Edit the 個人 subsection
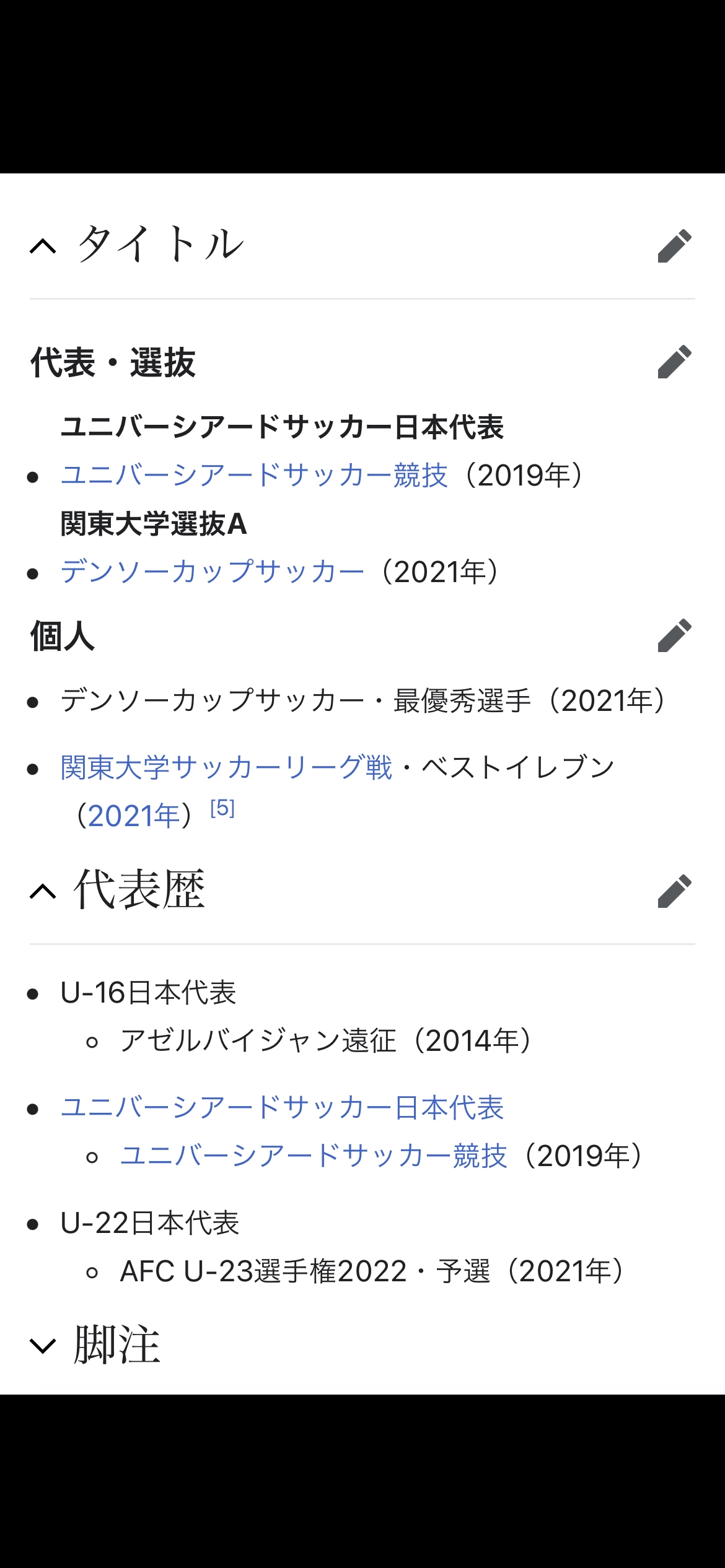Viewport: 725px width, 1568px height. [674, 635]
